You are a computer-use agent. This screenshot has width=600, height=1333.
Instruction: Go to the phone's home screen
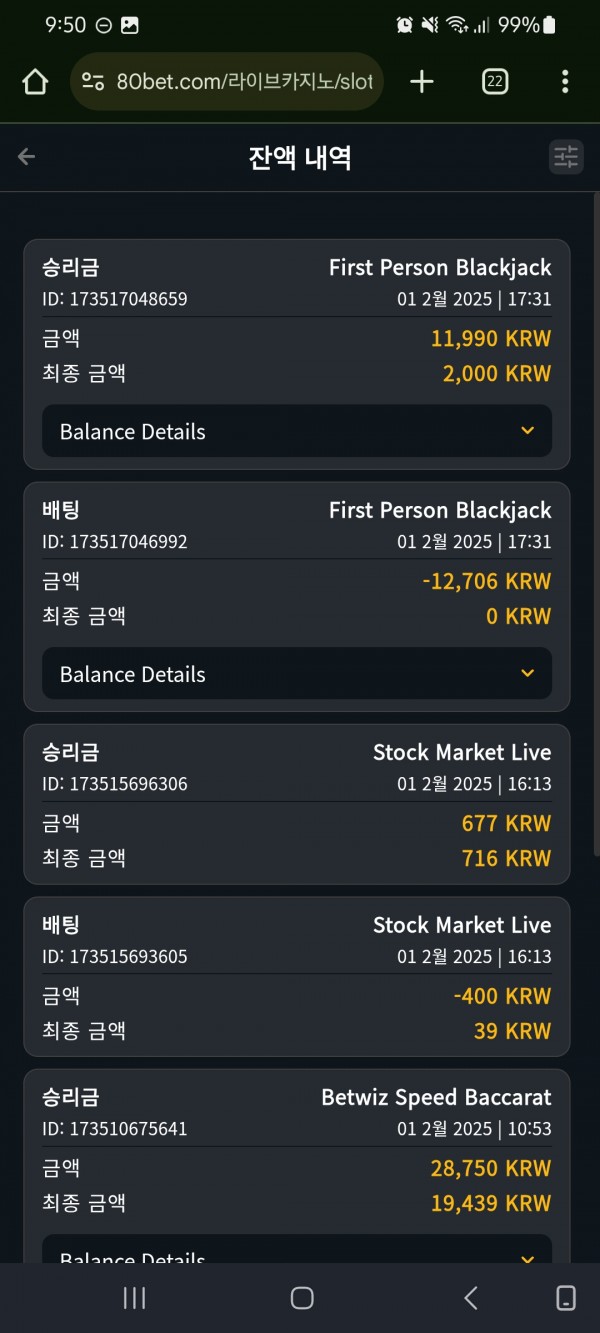click(x=301, y=1298)
